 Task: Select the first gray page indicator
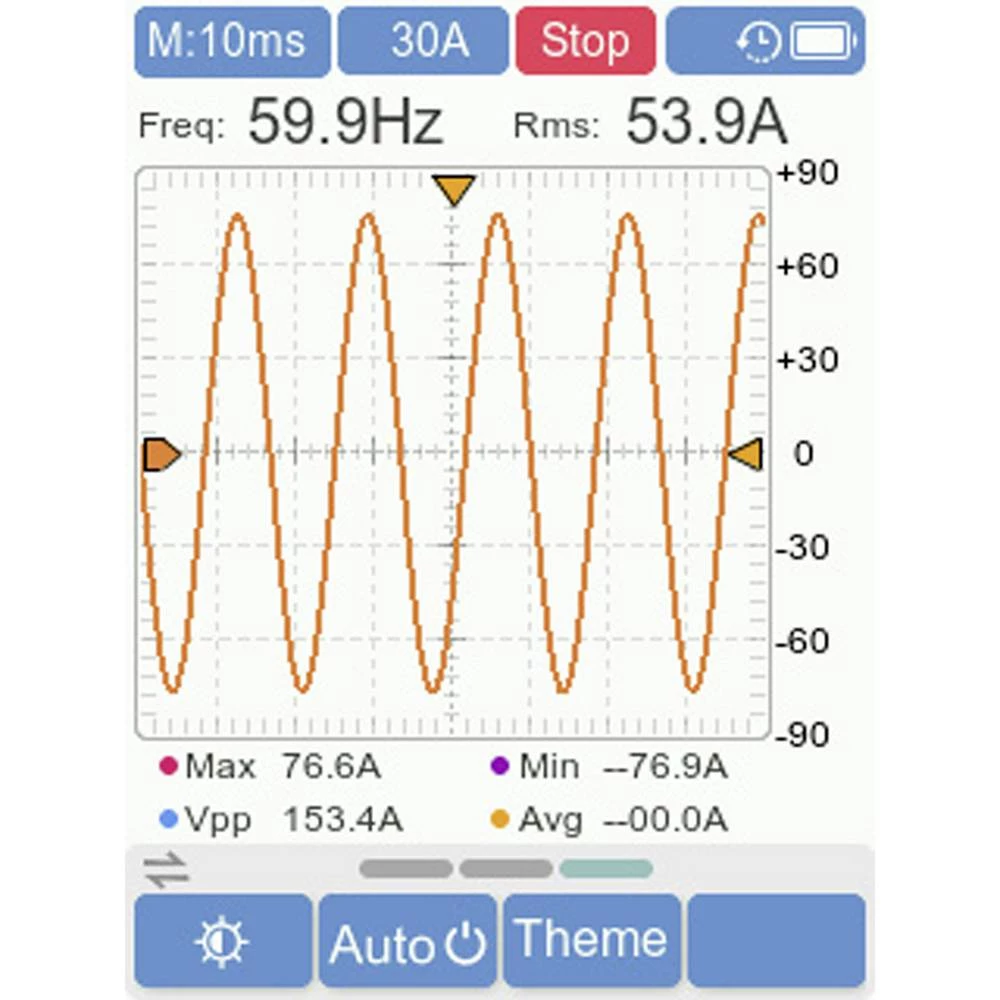405,868
